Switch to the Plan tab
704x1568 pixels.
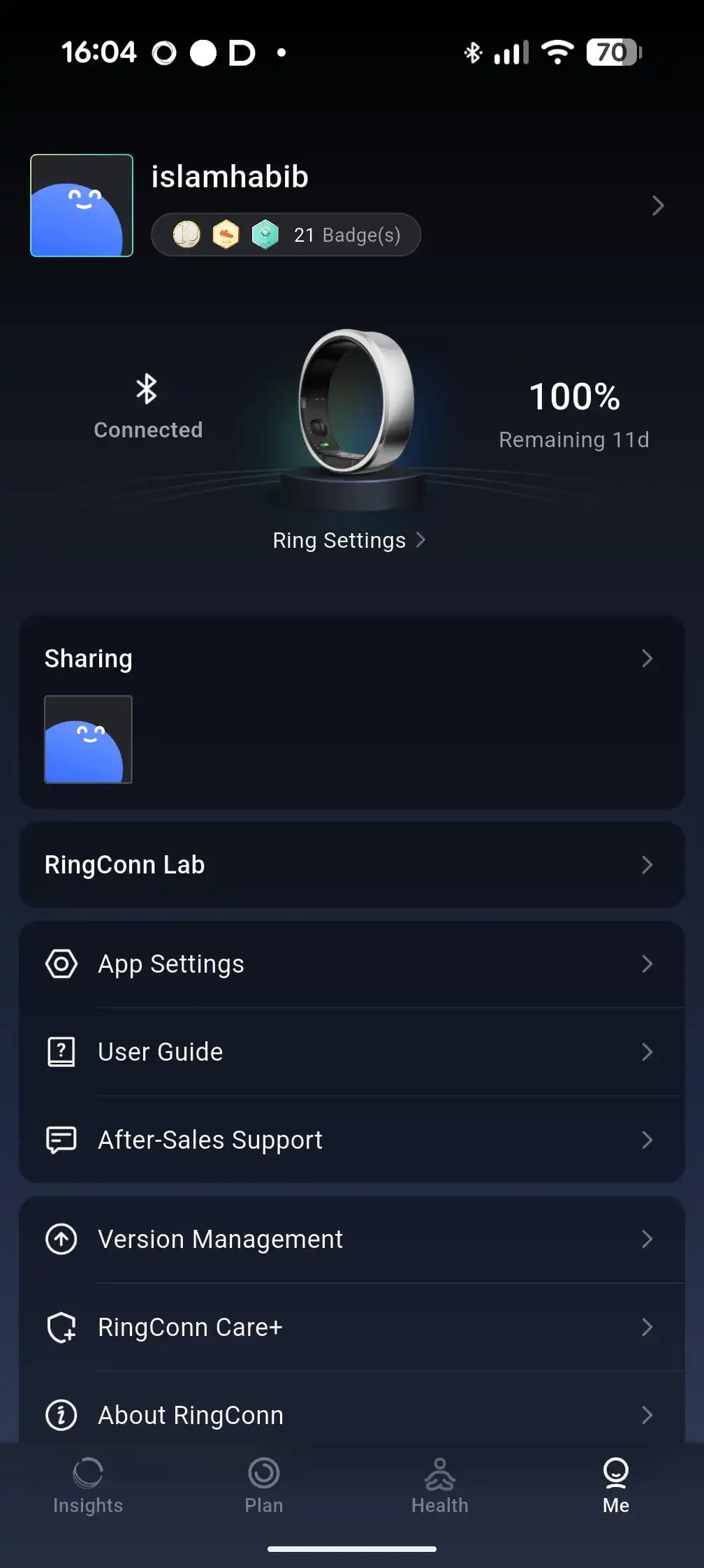(x=264, y=1486)
